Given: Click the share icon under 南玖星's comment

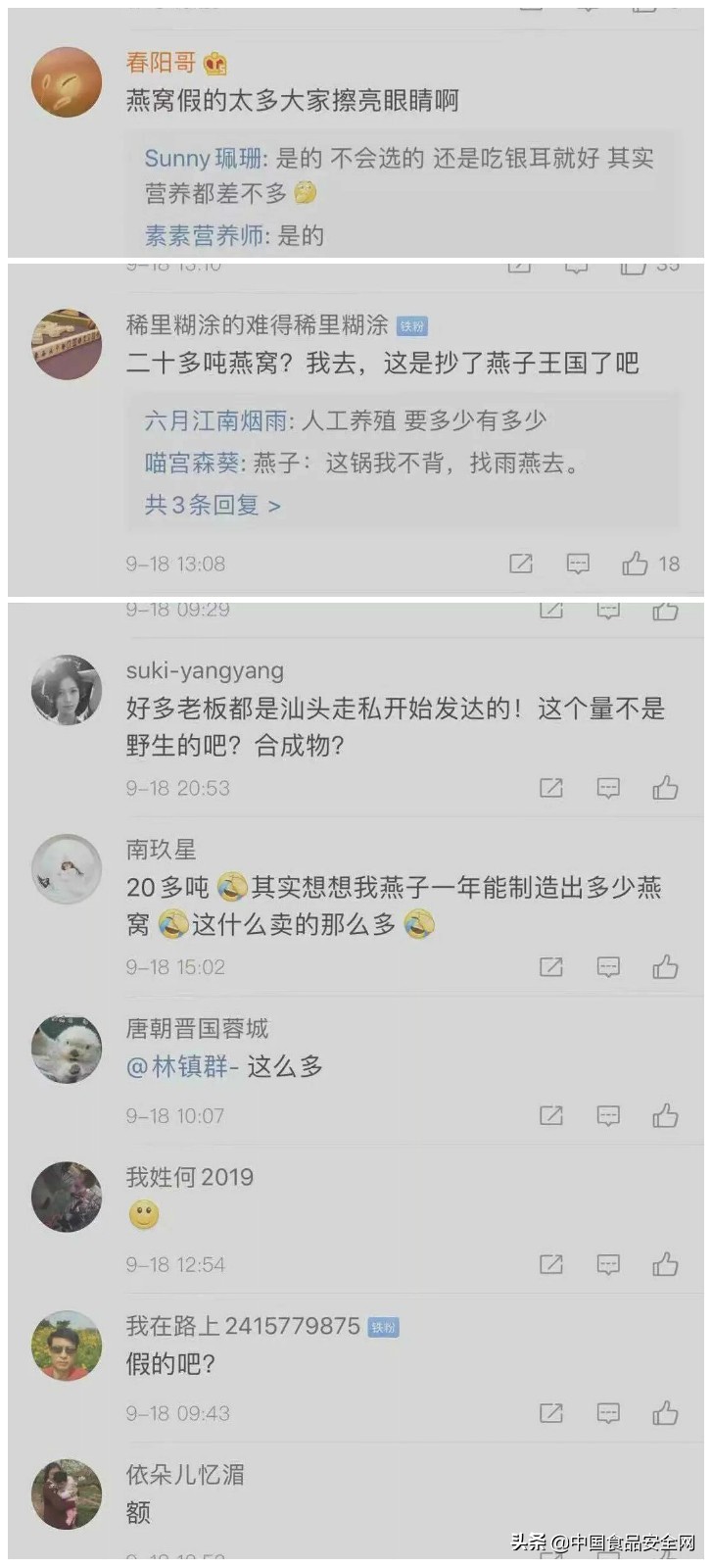Looking at the screenshot, I should pos(550,966).
